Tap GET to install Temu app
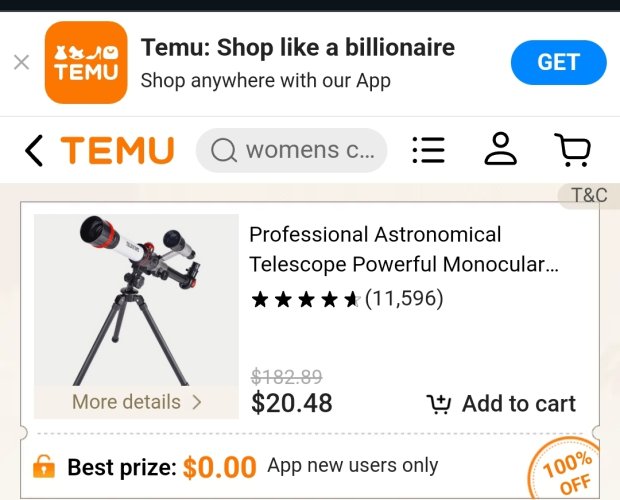Viewport: 620px width, 500px height. coord(558,63)
